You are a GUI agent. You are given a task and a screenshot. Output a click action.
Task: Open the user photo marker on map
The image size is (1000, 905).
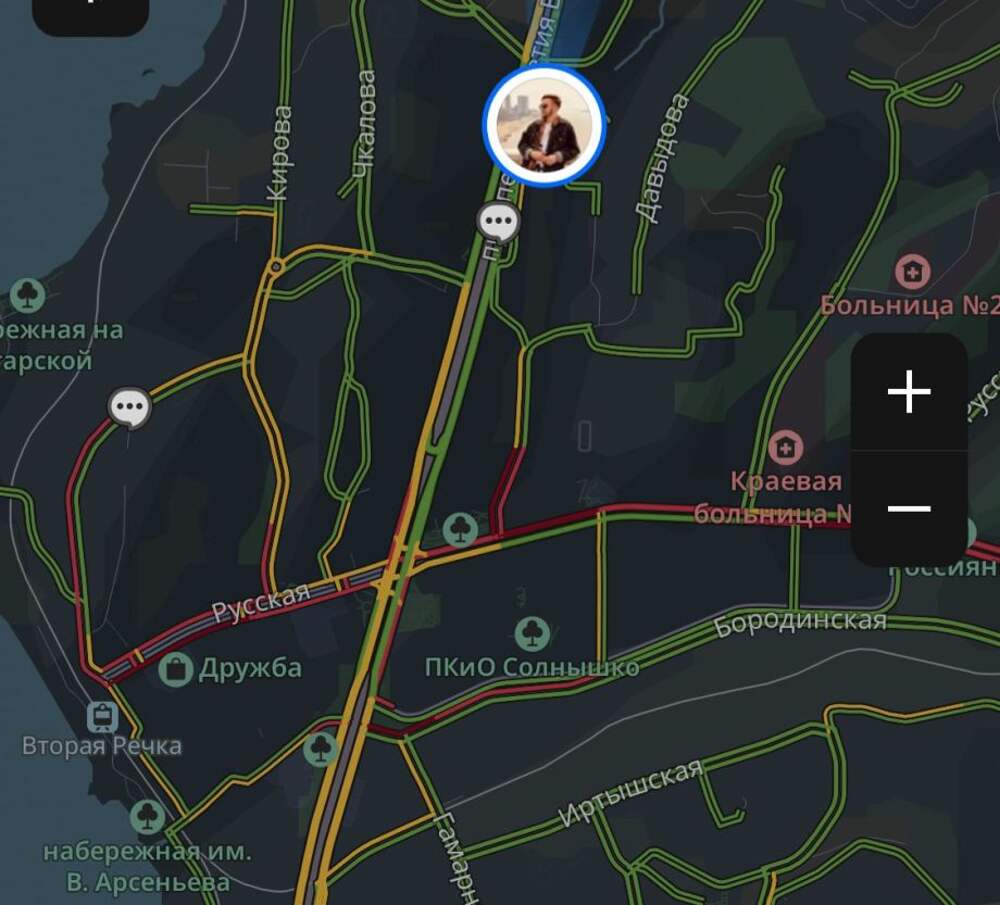(x=544, y=126)
